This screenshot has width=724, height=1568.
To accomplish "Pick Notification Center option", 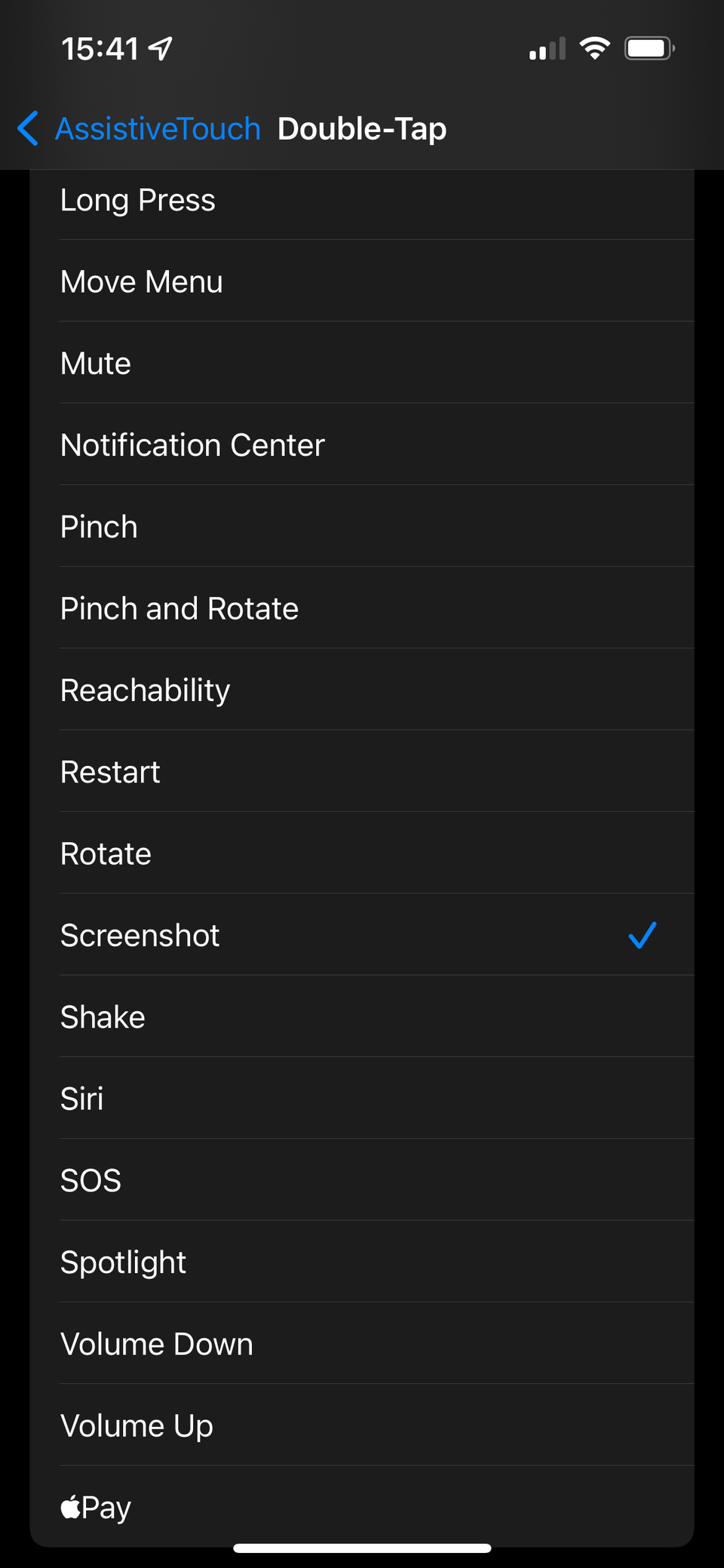I will tap(192, 445).
